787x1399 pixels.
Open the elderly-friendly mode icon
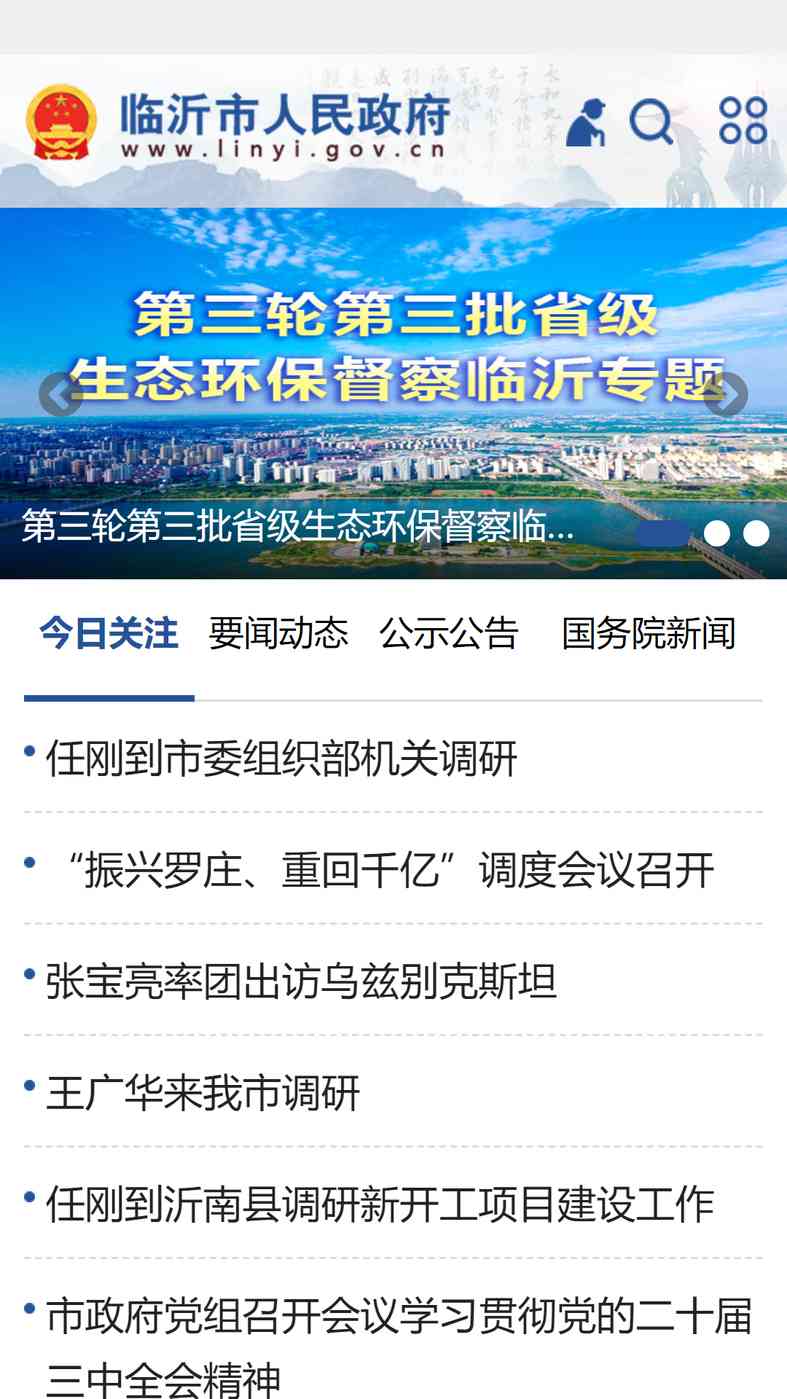pos(587,123)
